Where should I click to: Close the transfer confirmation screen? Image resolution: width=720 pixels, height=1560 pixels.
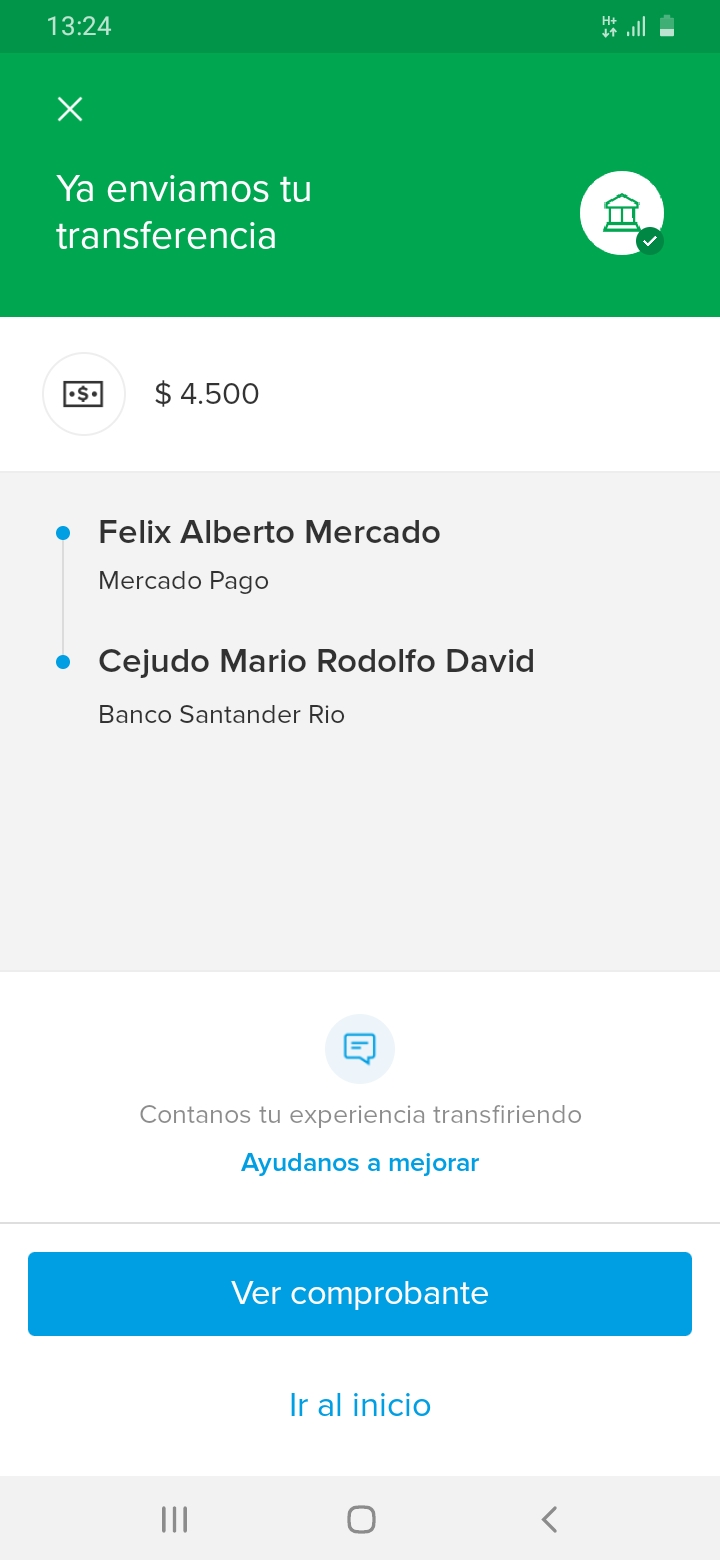70,109
